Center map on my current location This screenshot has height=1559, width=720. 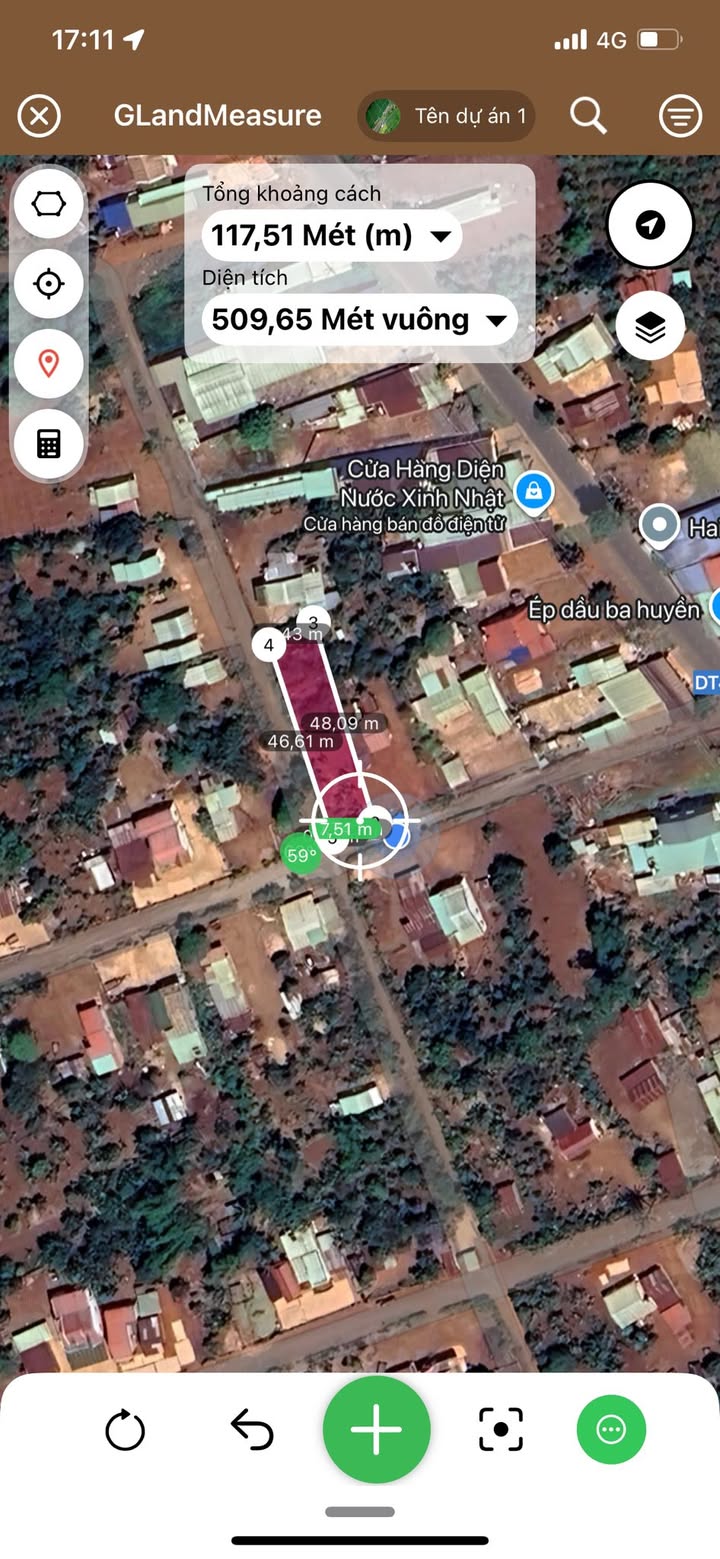(650, 225)
